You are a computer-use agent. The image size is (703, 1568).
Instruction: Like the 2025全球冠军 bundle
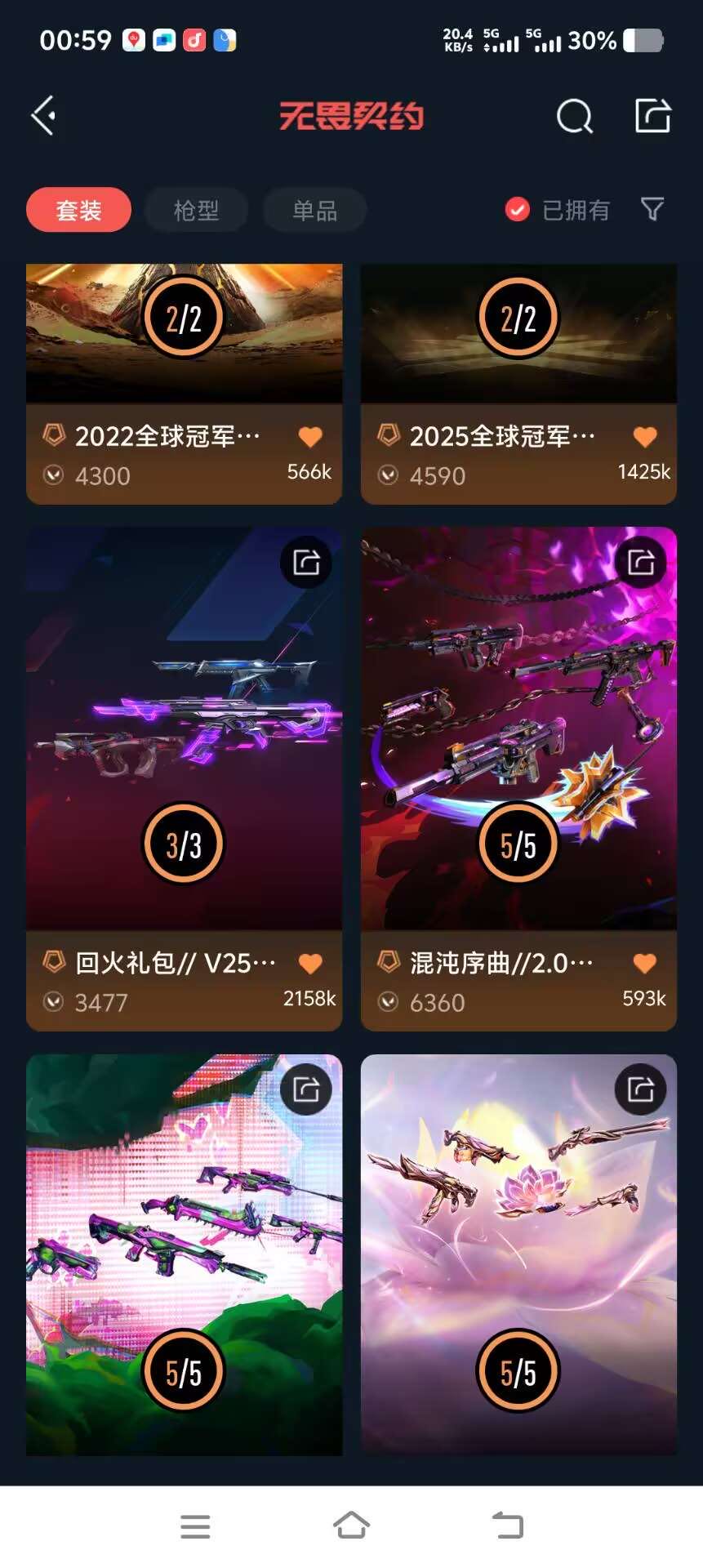[645, 437]
